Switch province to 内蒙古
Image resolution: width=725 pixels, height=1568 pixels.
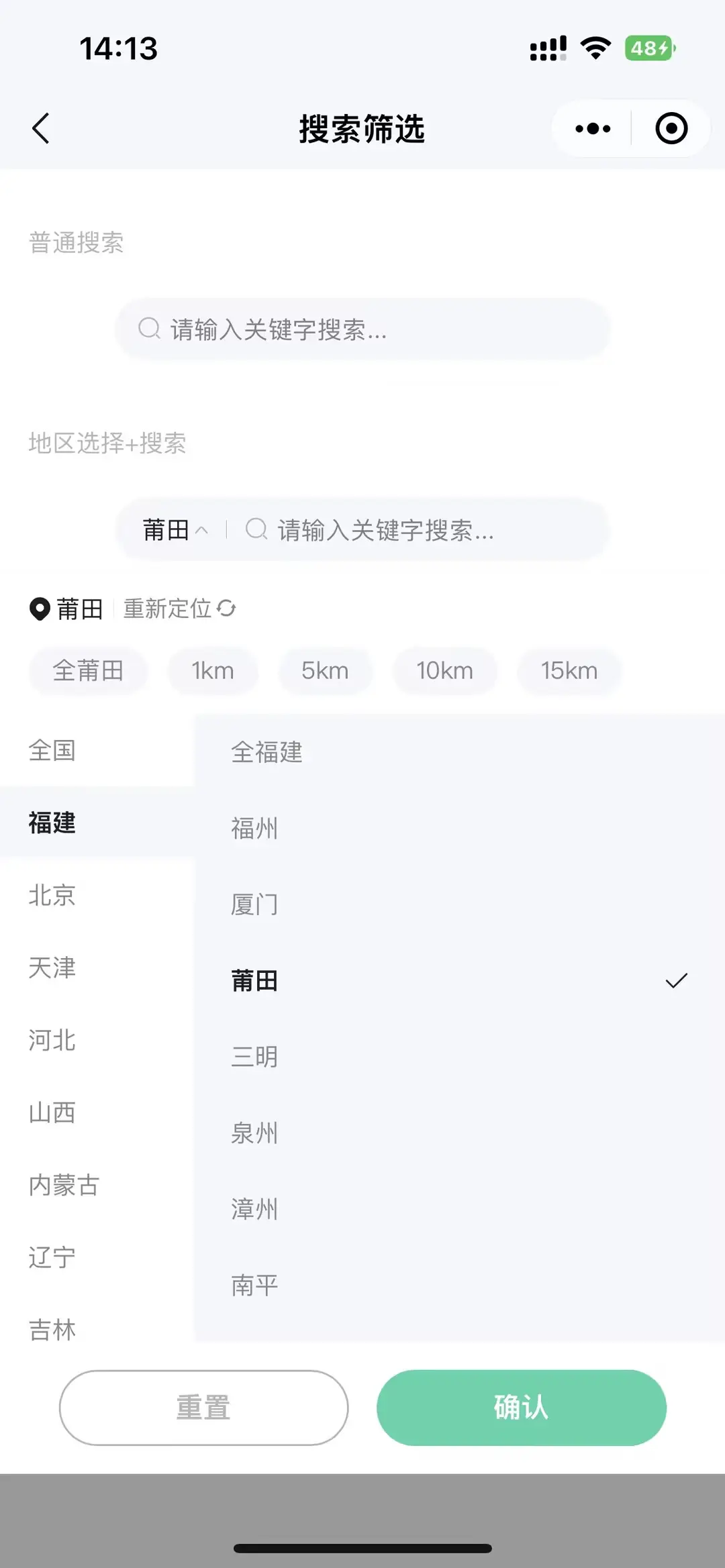pyautogui.click(x=64, y=1185)
